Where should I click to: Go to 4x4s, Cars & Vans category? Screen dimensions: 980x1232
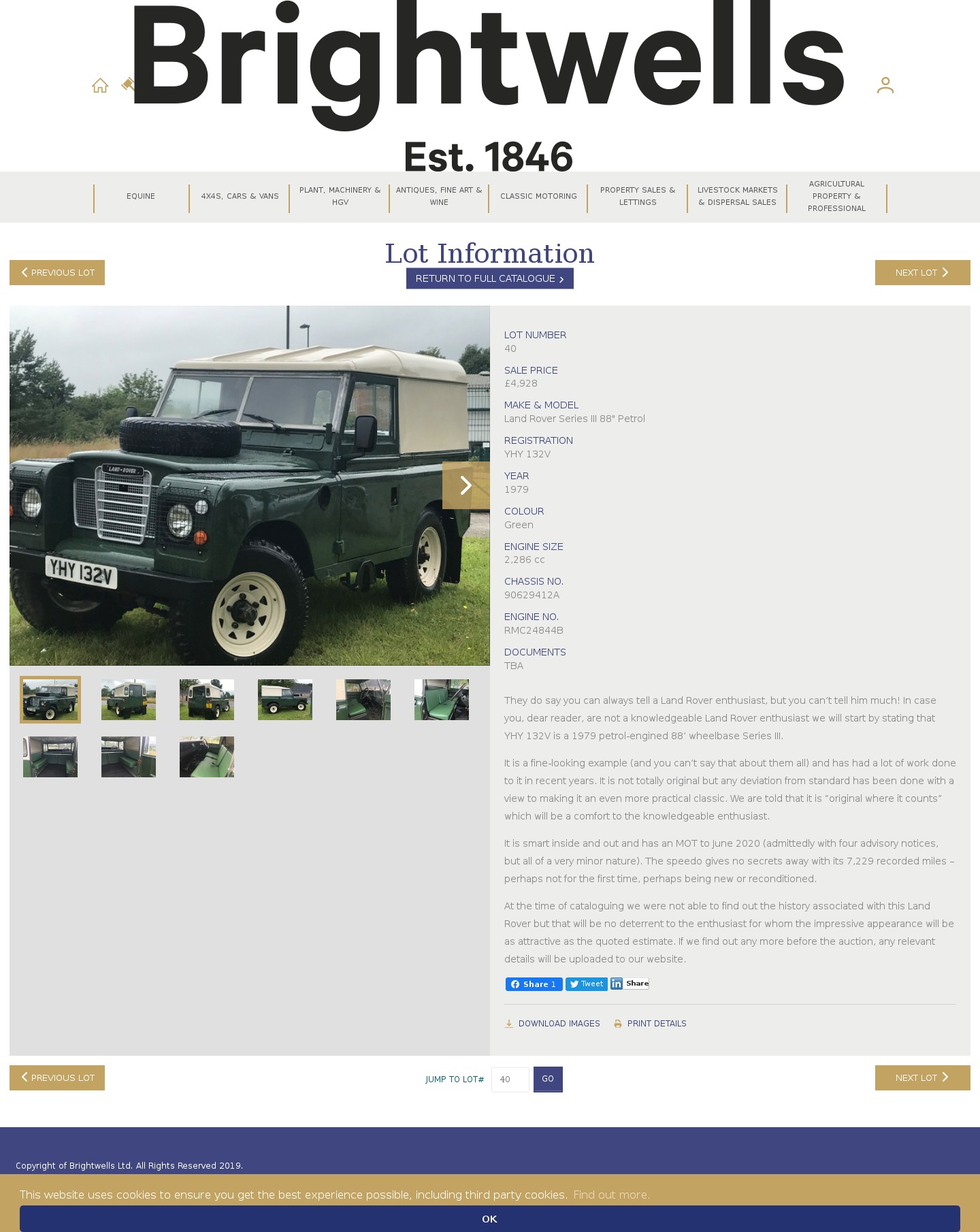click(x=240, y=196)
